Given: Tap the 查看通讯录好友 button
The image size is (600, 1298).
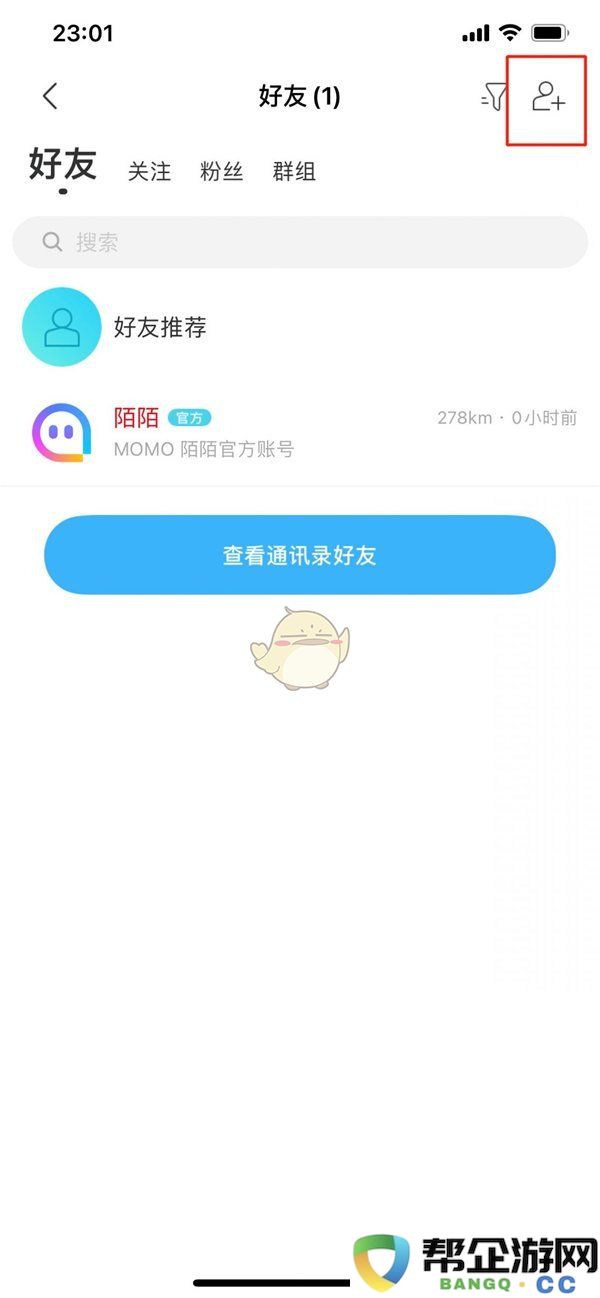Looking at the screenshot, I should click(300, 555).
